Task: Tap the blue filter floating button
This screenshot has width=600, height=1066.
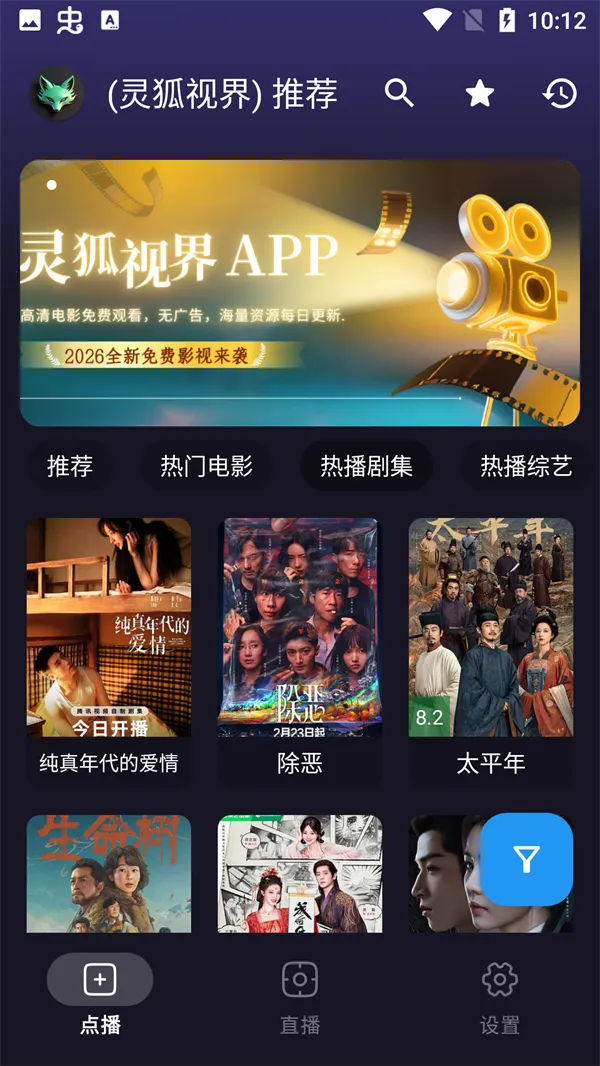Action: pyautogui.click(x=527, y=859)
